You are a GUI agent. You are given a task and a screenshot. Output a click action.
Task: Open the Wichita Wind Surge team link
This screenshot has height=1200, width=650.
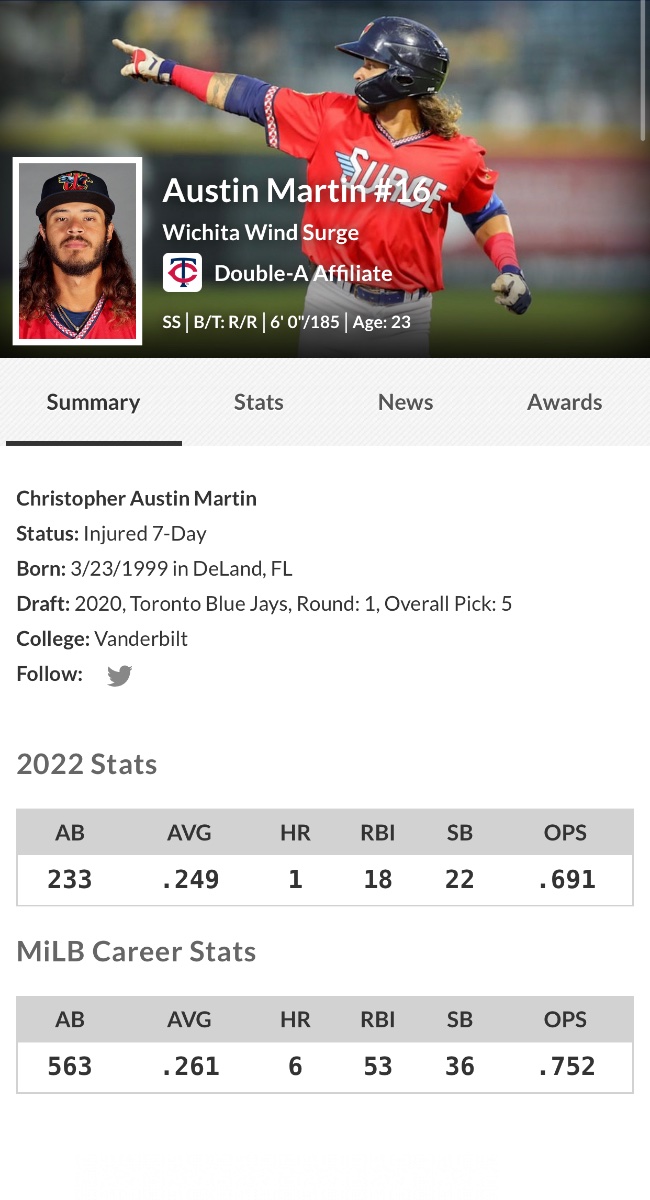point(260,233)
